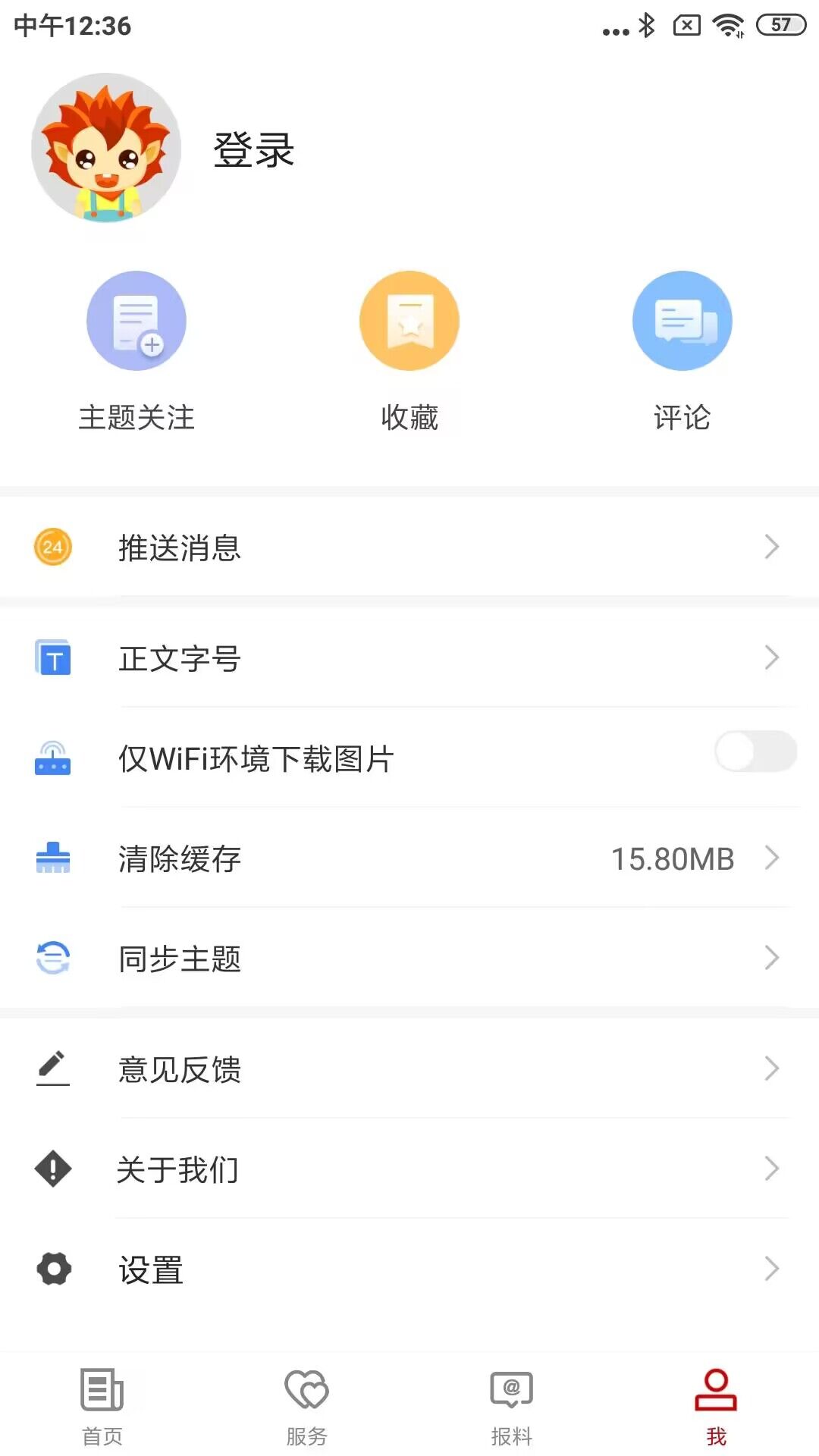This screenshot has height=1456, width=819.
Task: Tap 登录 to sign in
Action: [x=253, y=149]
